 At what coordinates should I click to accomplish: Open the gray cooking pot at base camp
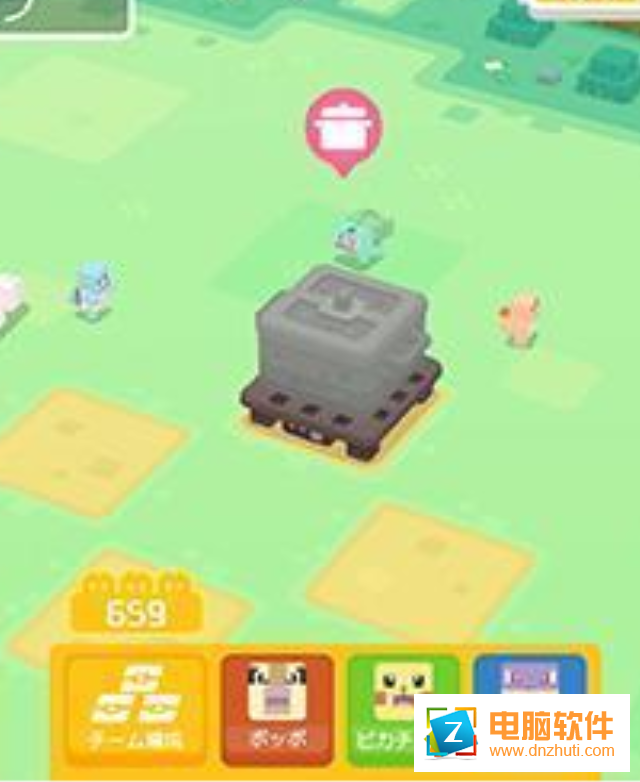coord(343,352)
